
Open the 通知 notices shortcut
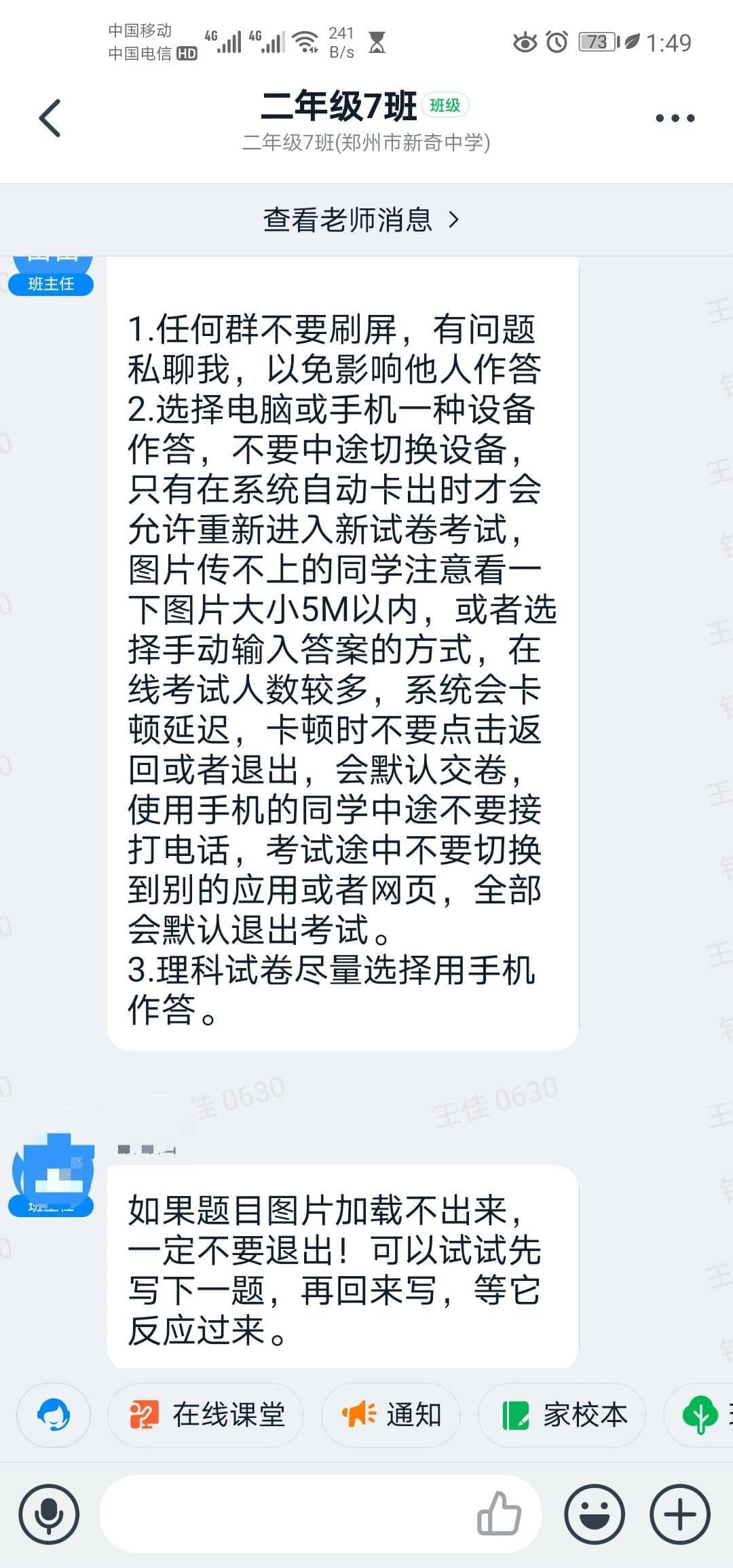[x=391, y=1415]
